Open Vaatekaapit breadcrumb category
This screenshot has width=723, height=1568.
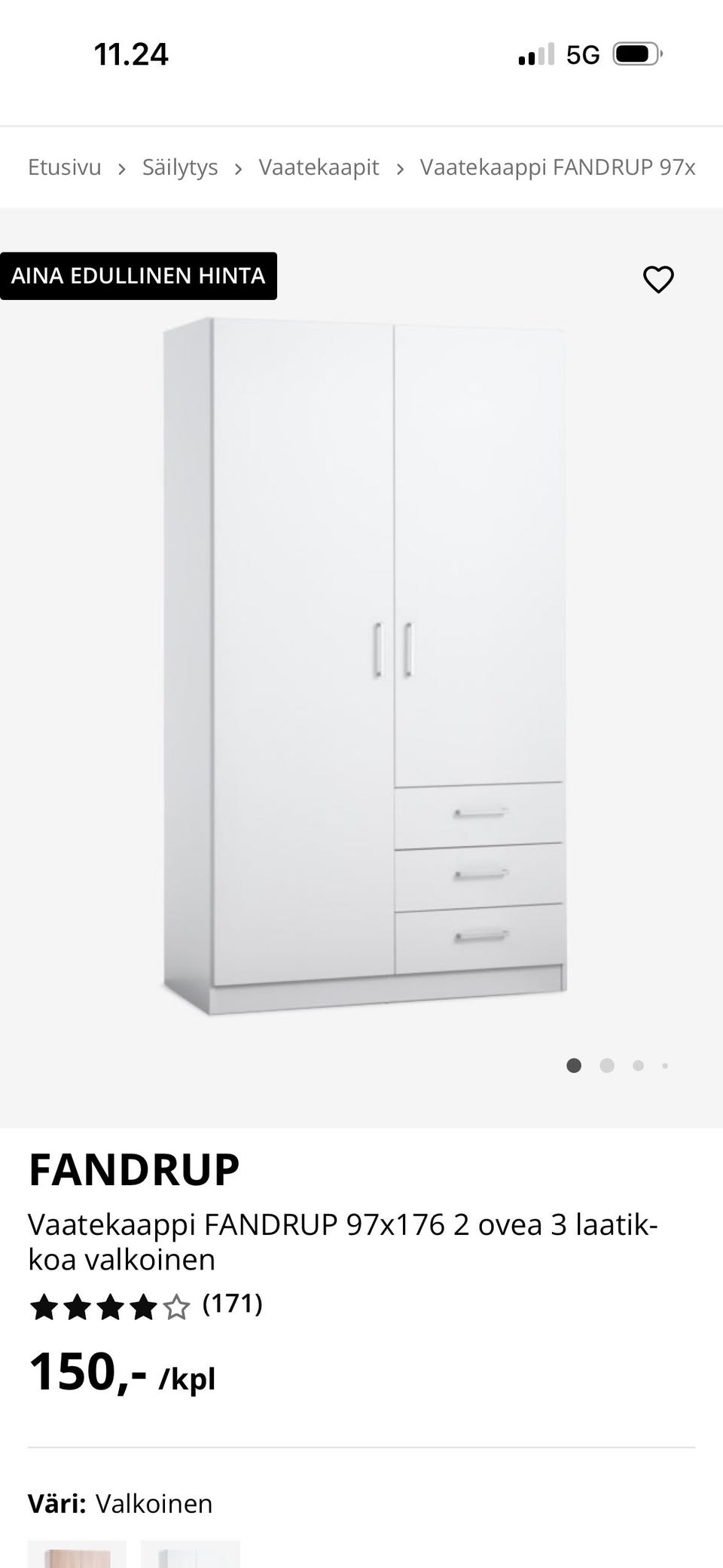coord(319,167)
